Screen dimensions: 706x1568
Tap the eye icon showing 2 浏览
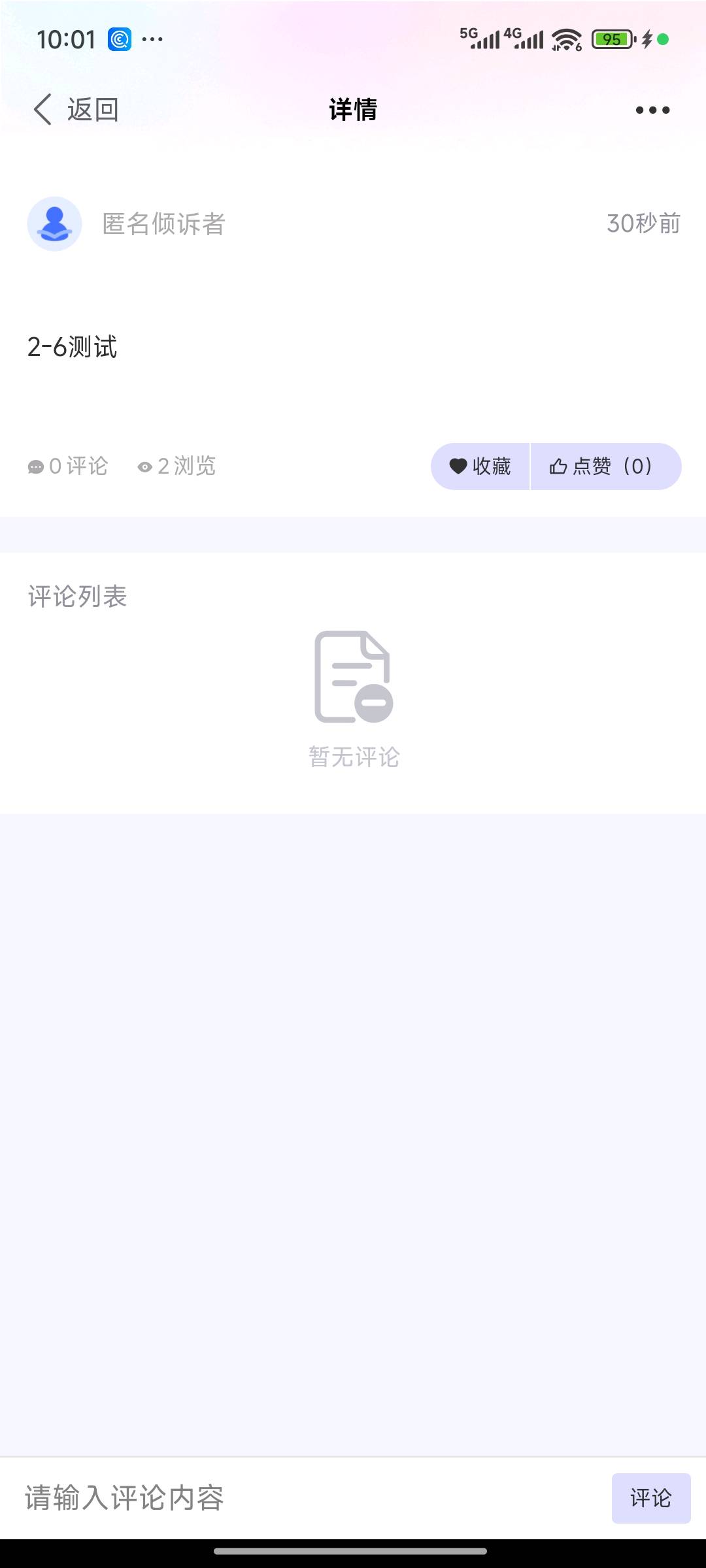click(145, 466)
